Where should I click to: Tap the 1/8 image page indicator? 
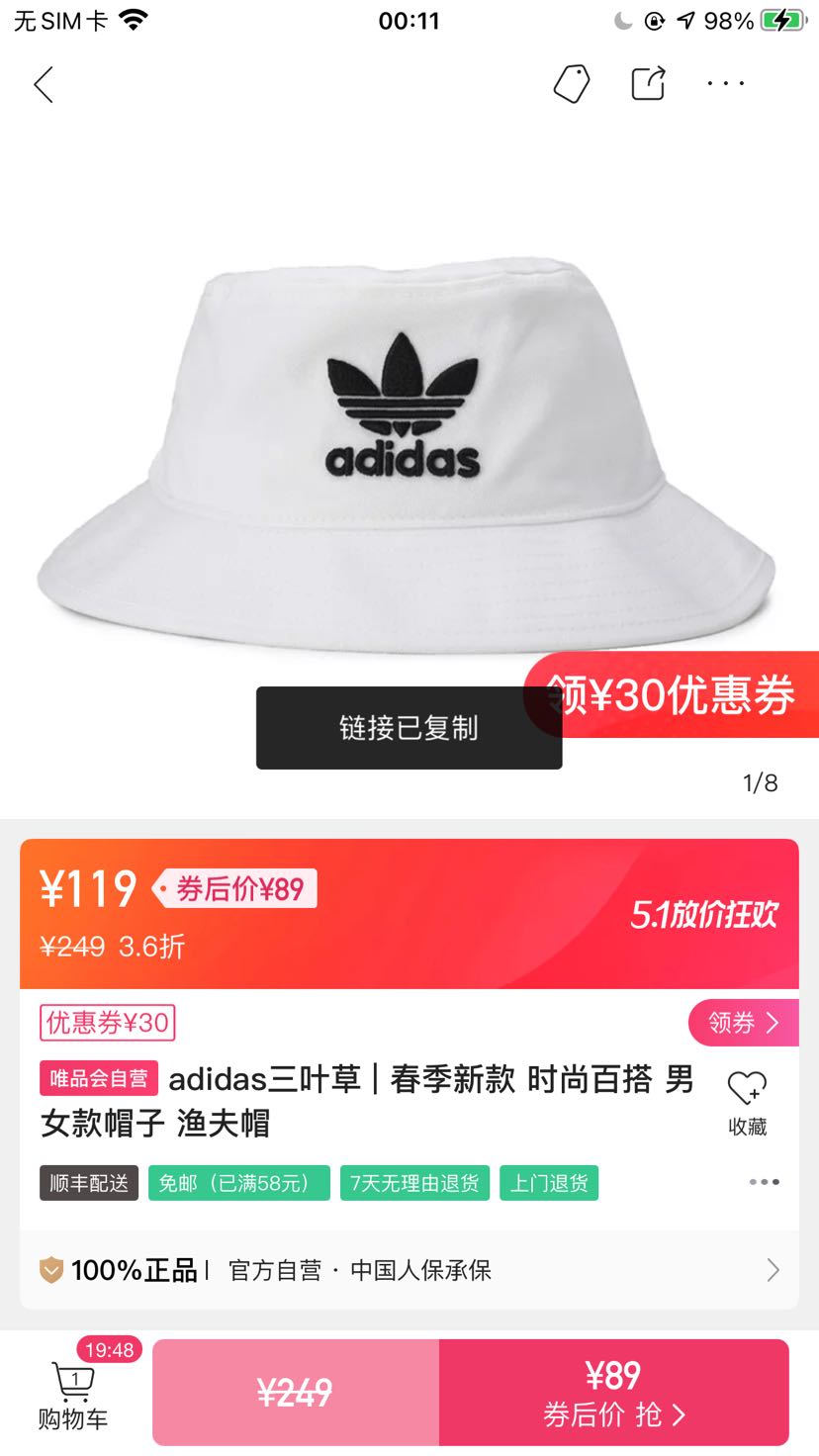761,782
